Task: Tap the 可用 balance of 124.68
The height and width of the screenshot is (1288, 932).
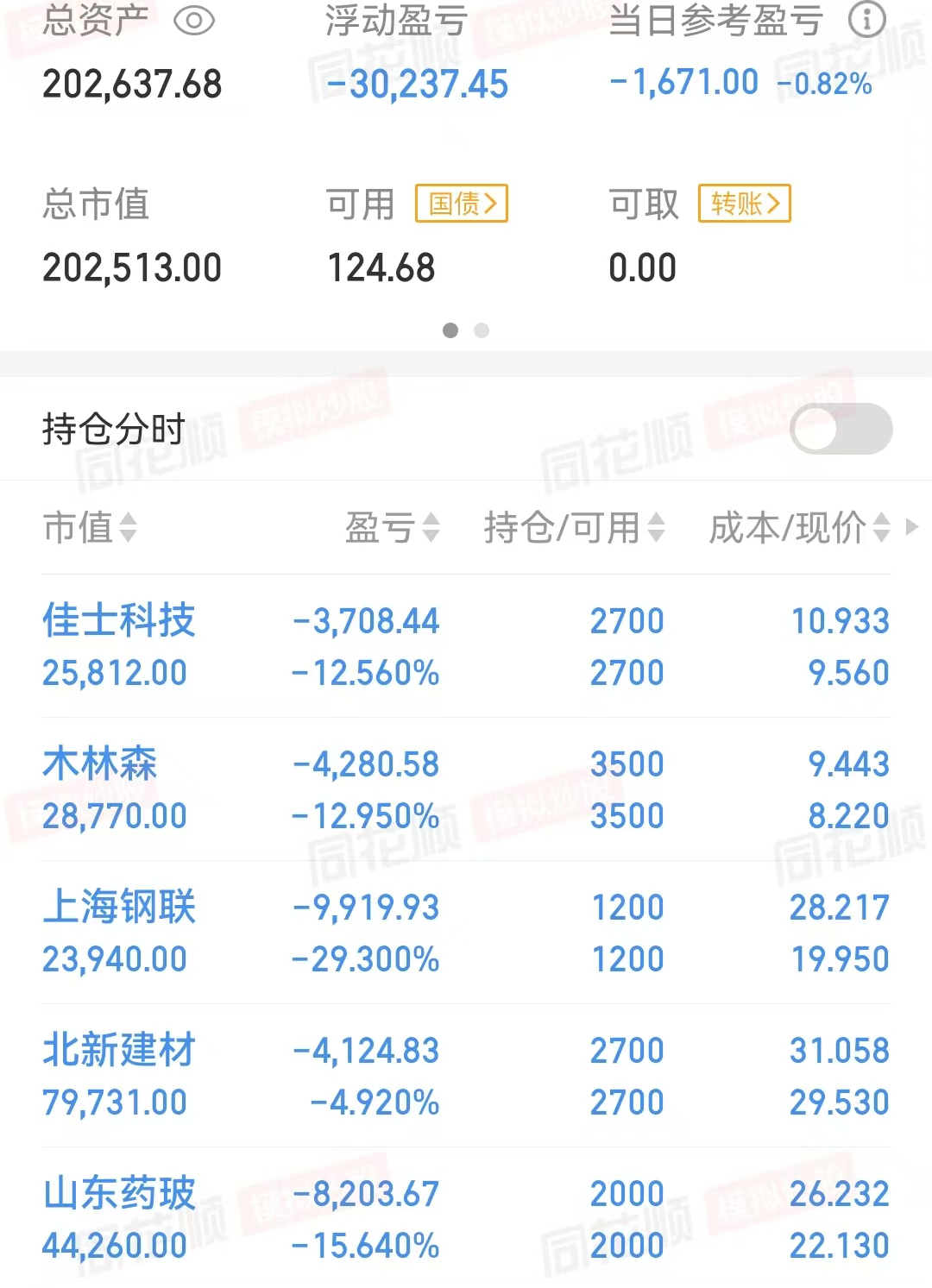Action: [x=381, y=267]
